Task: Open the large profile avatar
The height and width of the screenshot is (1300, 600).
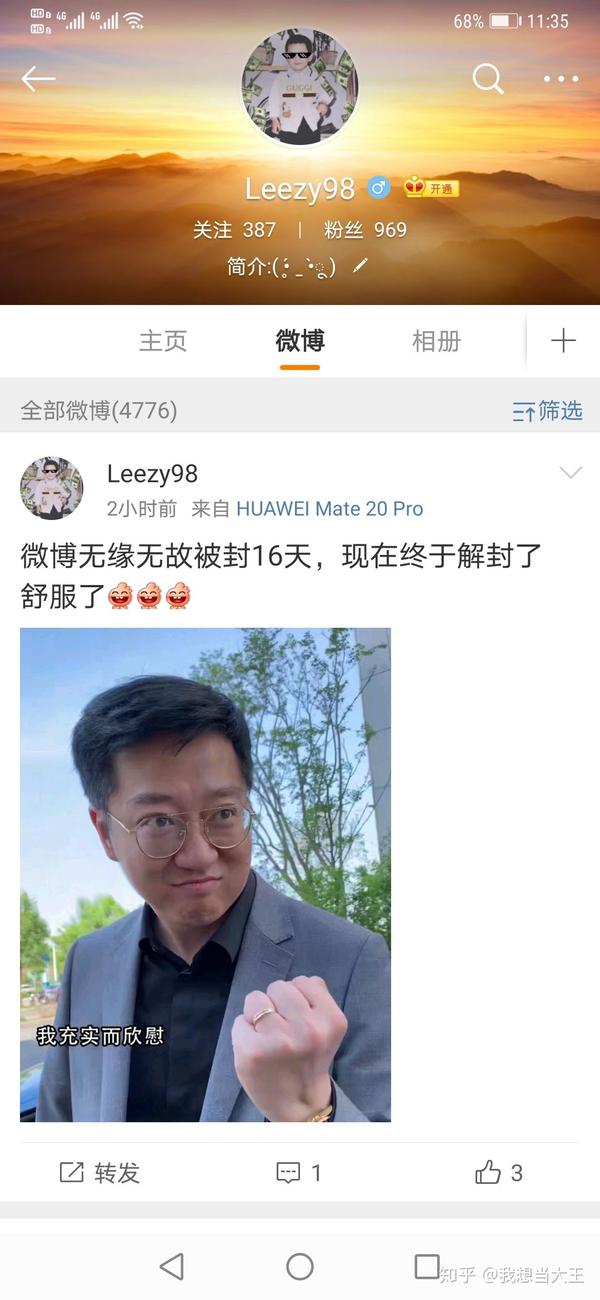Action: coord(299,88)
